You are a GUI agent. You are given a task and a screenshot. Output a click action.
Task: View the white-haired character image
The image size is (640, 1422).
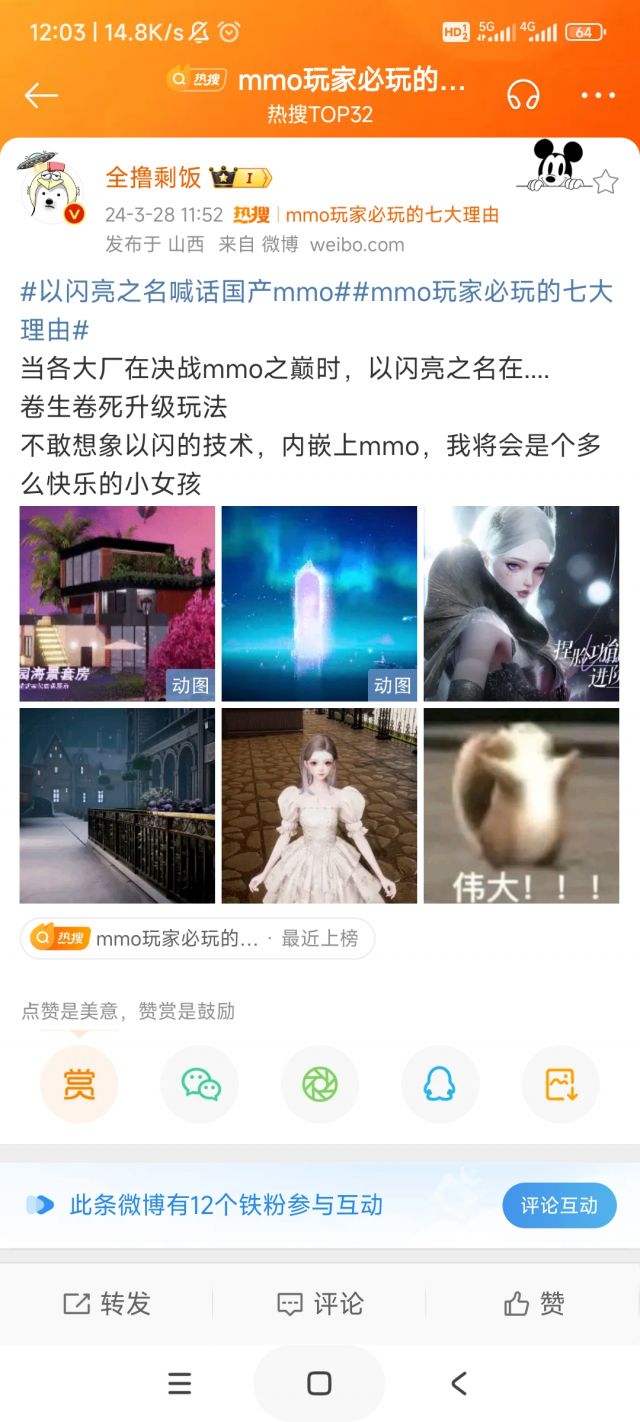click(x=521, y=603)
